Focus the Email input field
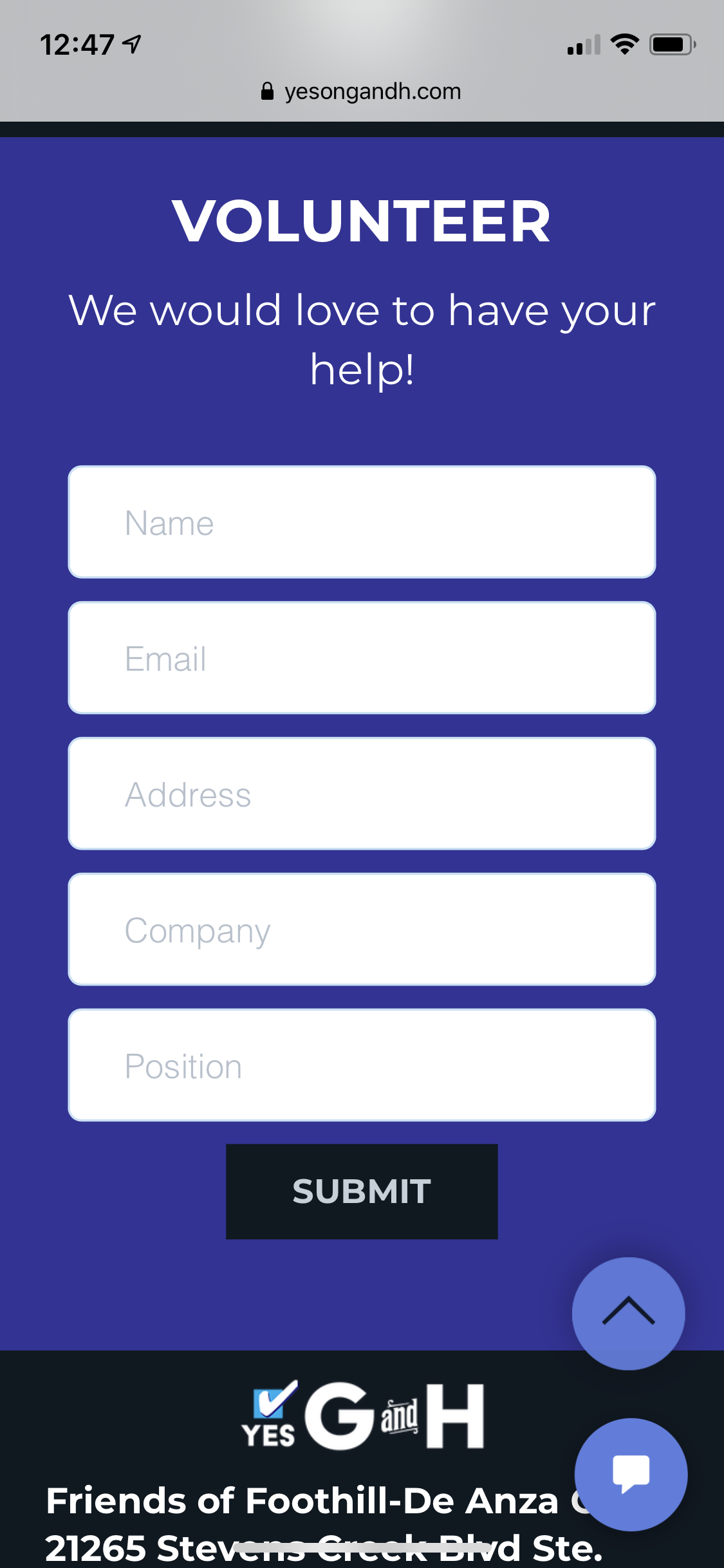This screenshot has height=1568, width=724. tap(362, 658)
